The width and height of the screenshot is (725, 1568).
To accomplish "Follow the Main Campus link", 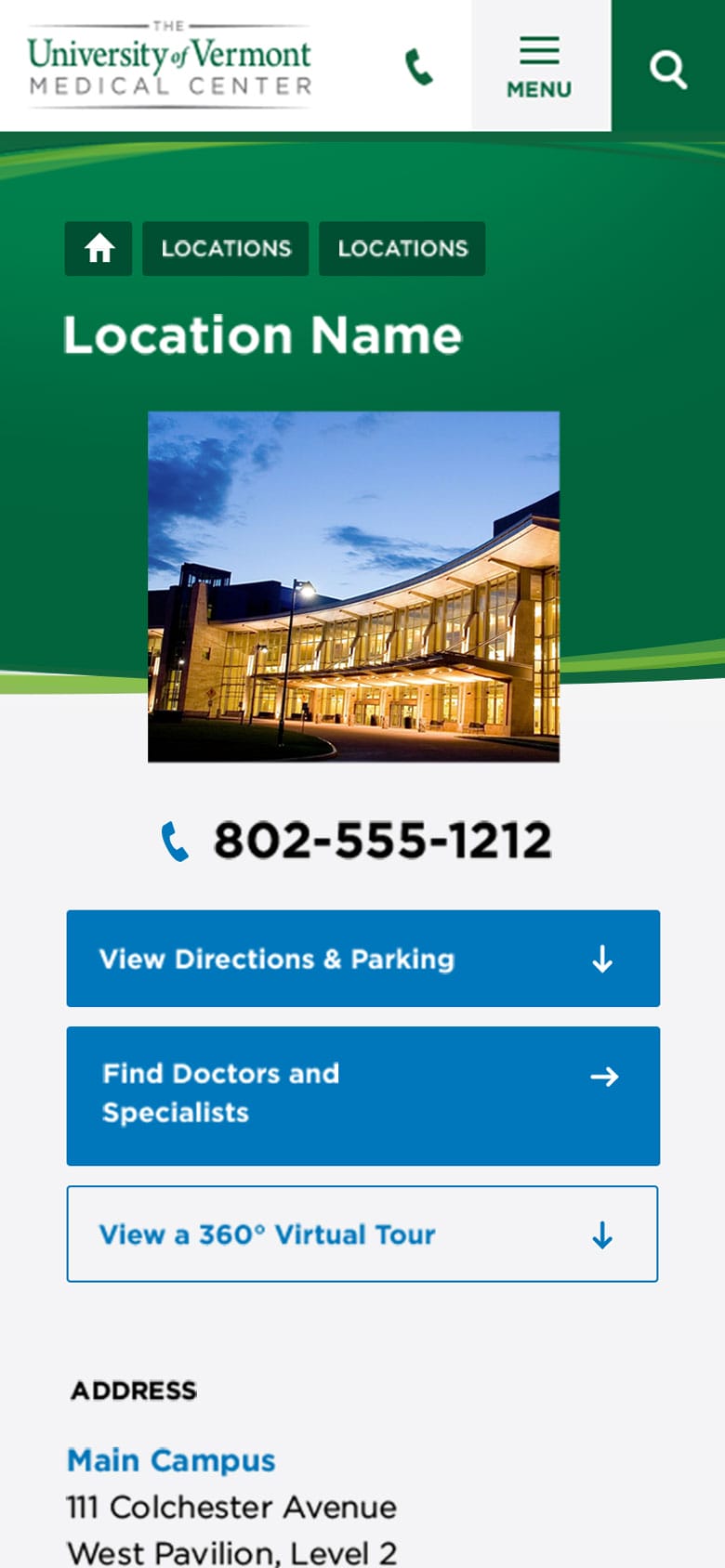I will [x=170, y=1460].
